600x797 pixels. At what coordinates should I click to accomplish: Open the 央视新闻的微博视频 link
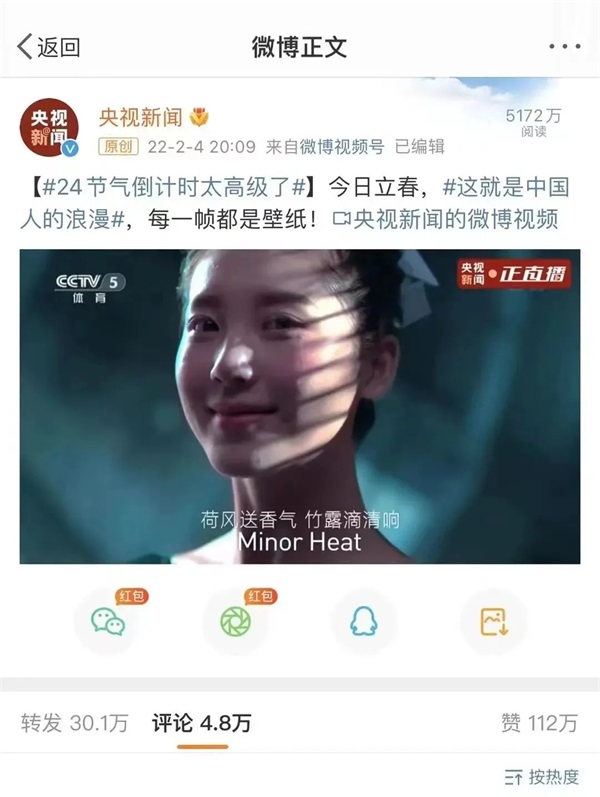445,219
